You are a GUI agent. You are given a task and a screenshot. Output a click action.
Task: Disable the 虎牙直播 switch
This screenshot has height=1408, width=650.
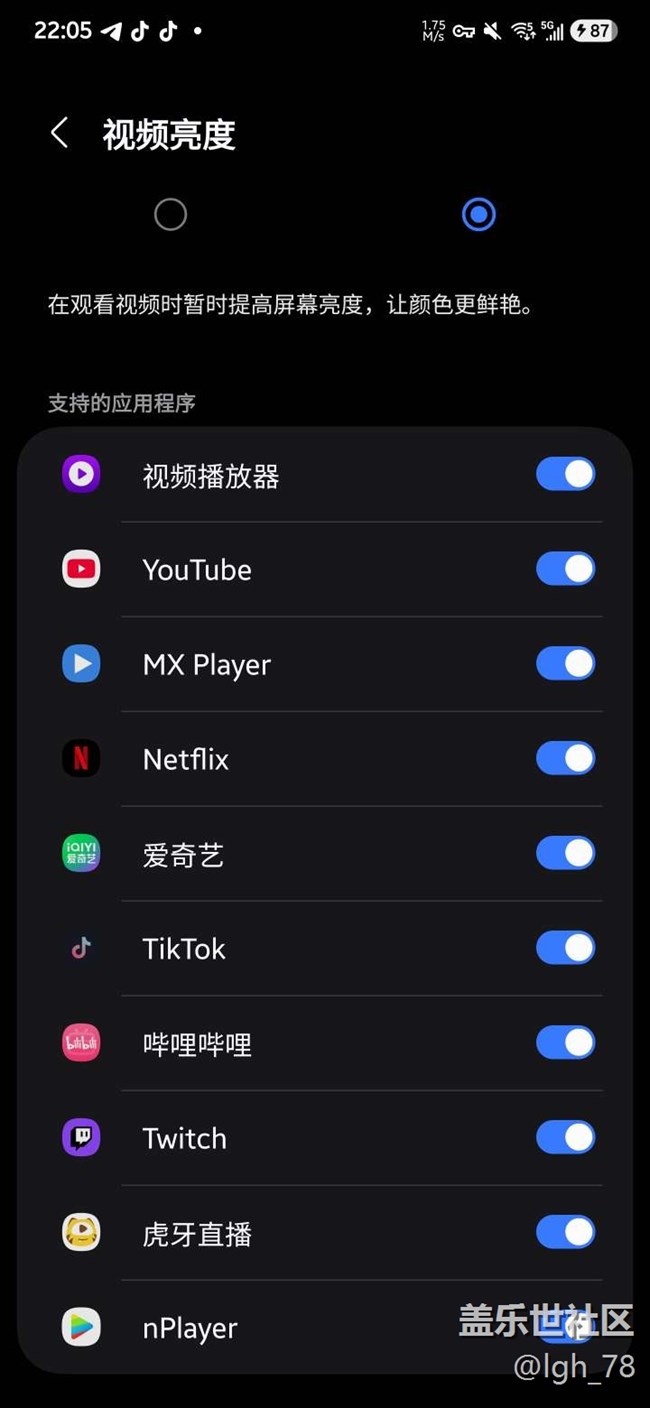click(x=565, y=1233)
